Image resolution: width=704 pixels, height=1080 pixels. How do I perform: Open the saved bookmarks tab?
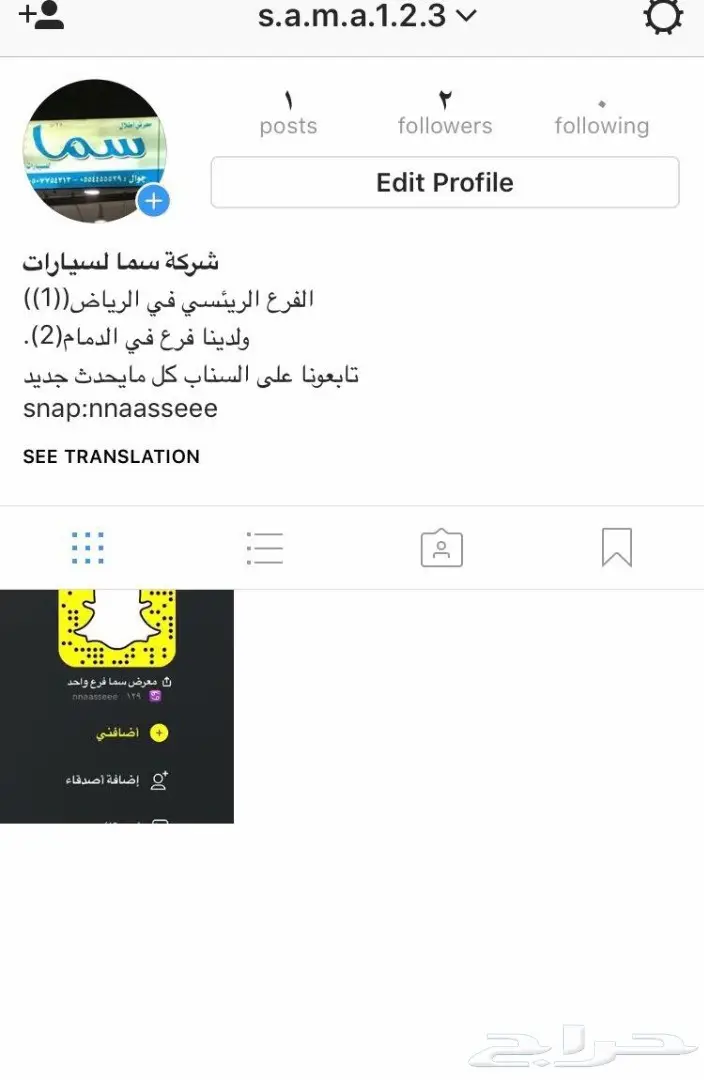(617, 547)
